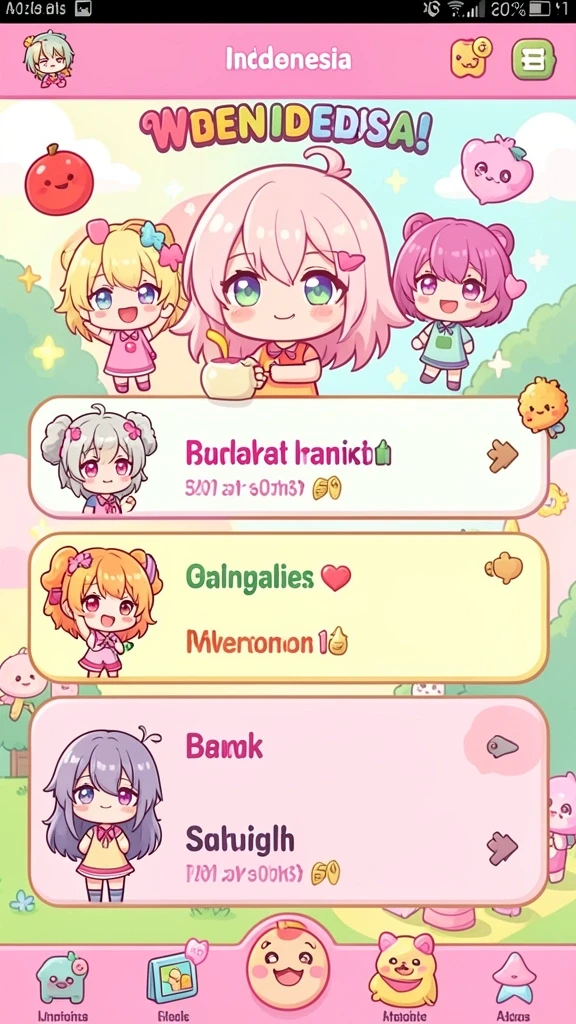Screen dimensions: 576x1024
Task: Switch to the photo frame tab in the bottom bar
Action: (174, 976)
